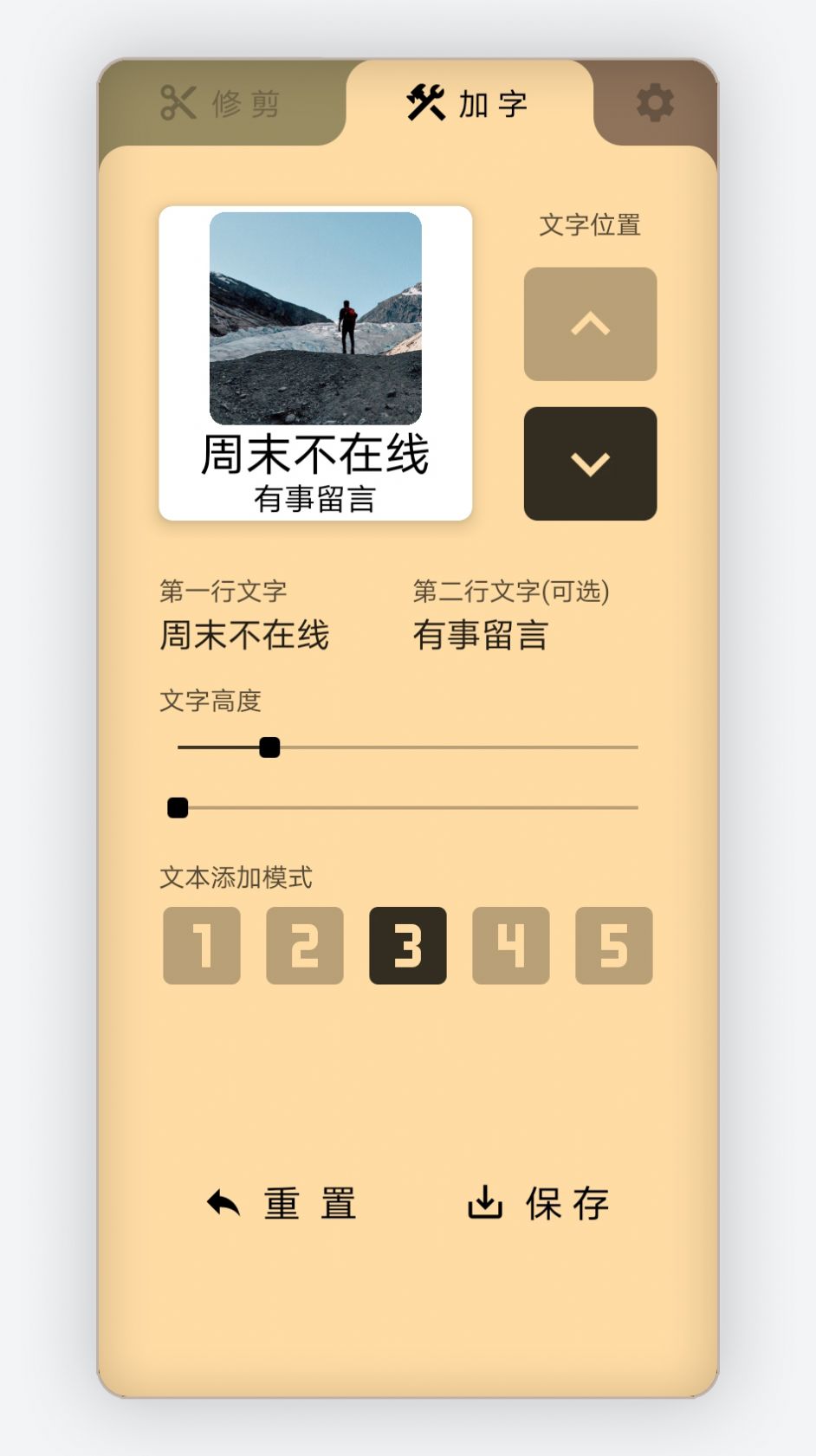Select text add mode 4
Screen dimensions: 816x1456
click(511, 945)
